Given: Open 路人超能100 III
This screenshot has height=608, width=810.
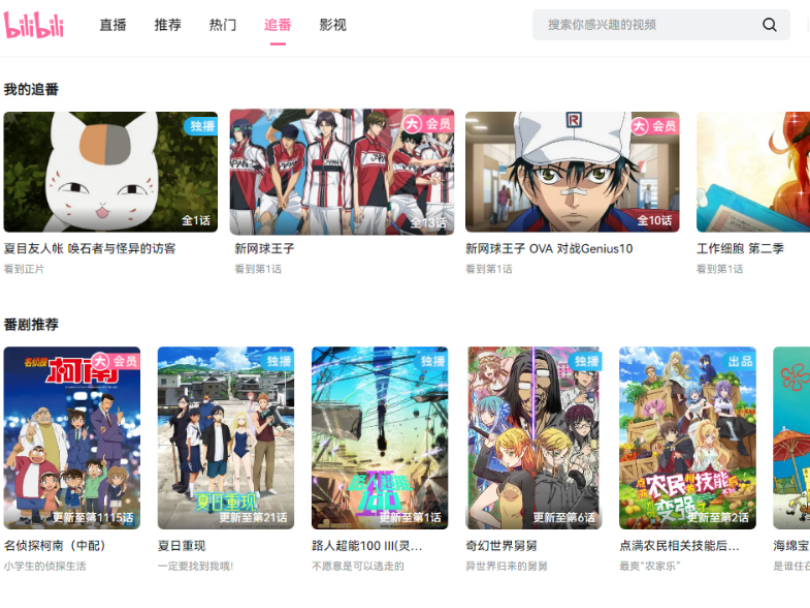Looking at the screenshot, I should click(380, 438).
